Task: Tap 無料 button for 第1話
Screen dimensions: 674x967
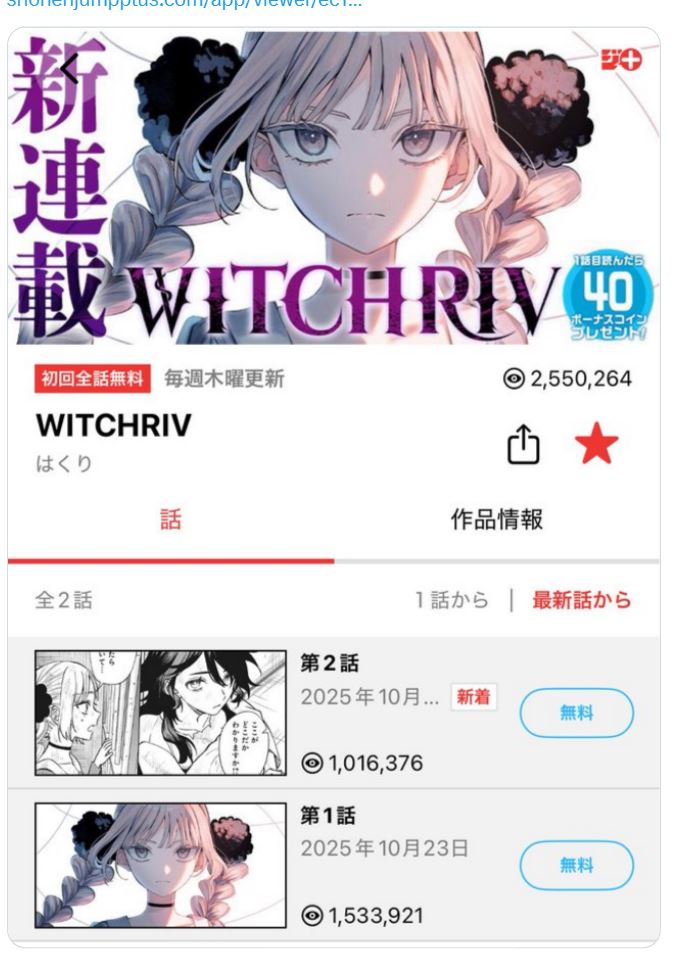Action: (x=577, y=865)
